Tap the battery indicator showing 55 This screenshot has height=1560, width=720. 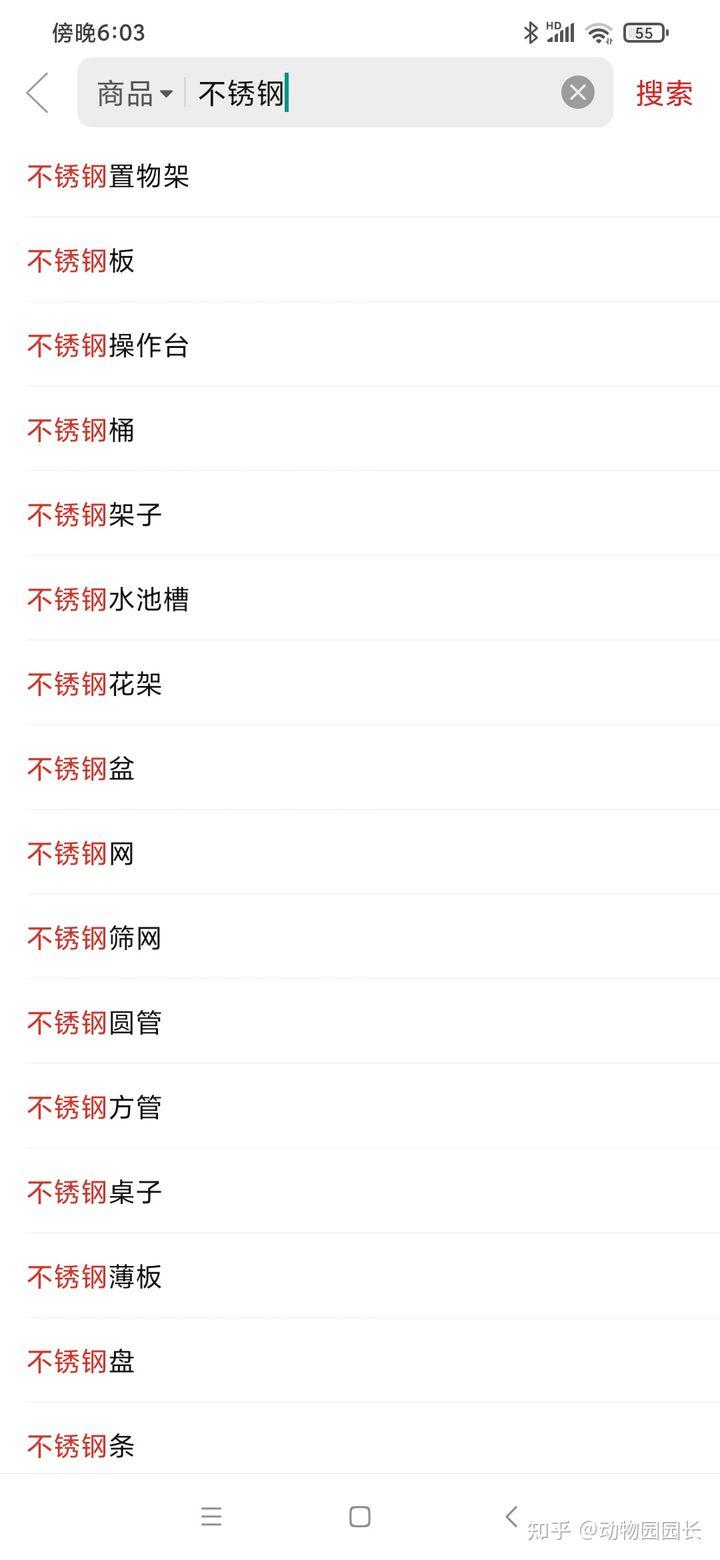645,32
